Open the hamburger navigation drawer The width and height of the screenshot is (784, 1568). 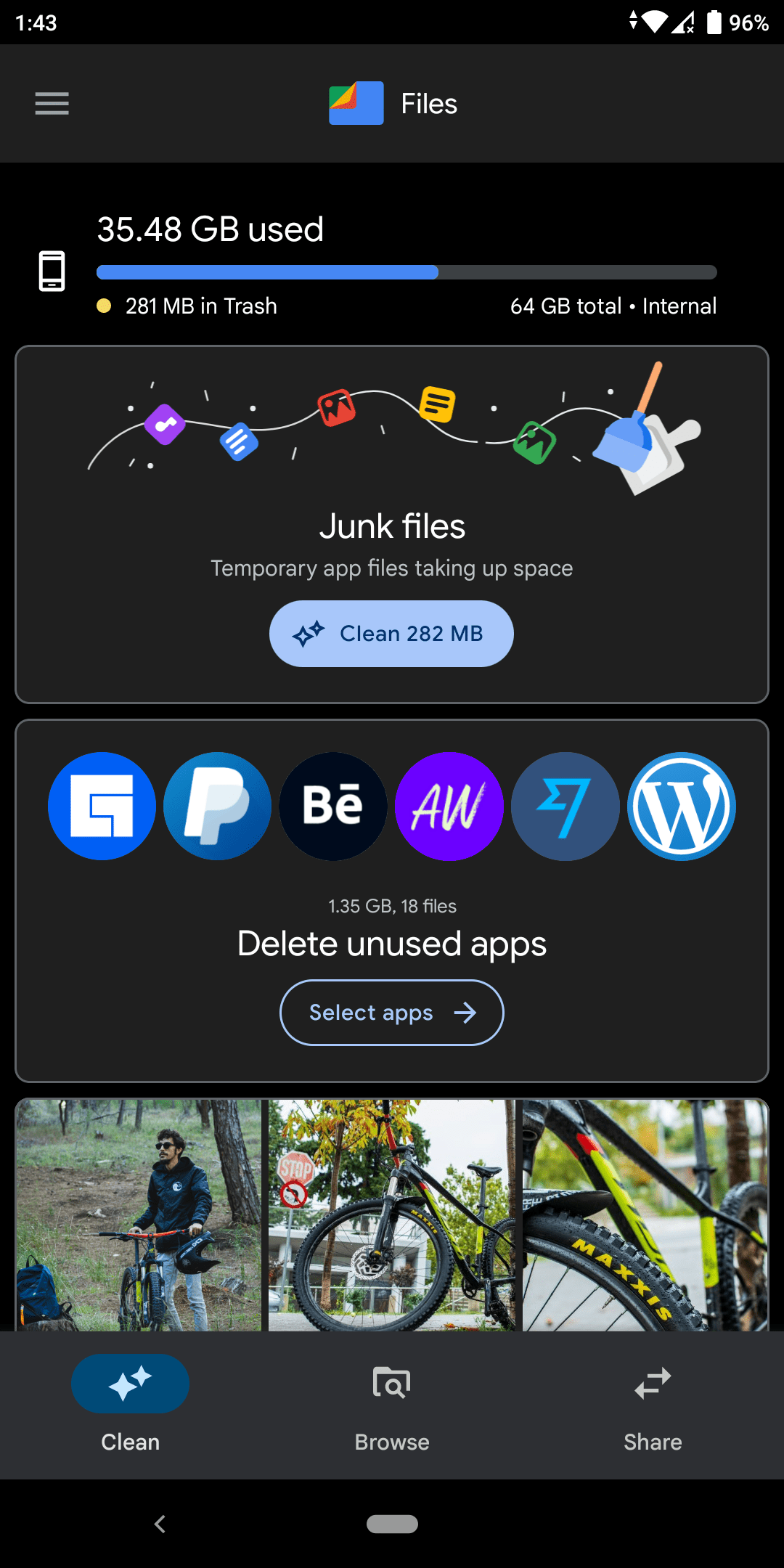52,104
